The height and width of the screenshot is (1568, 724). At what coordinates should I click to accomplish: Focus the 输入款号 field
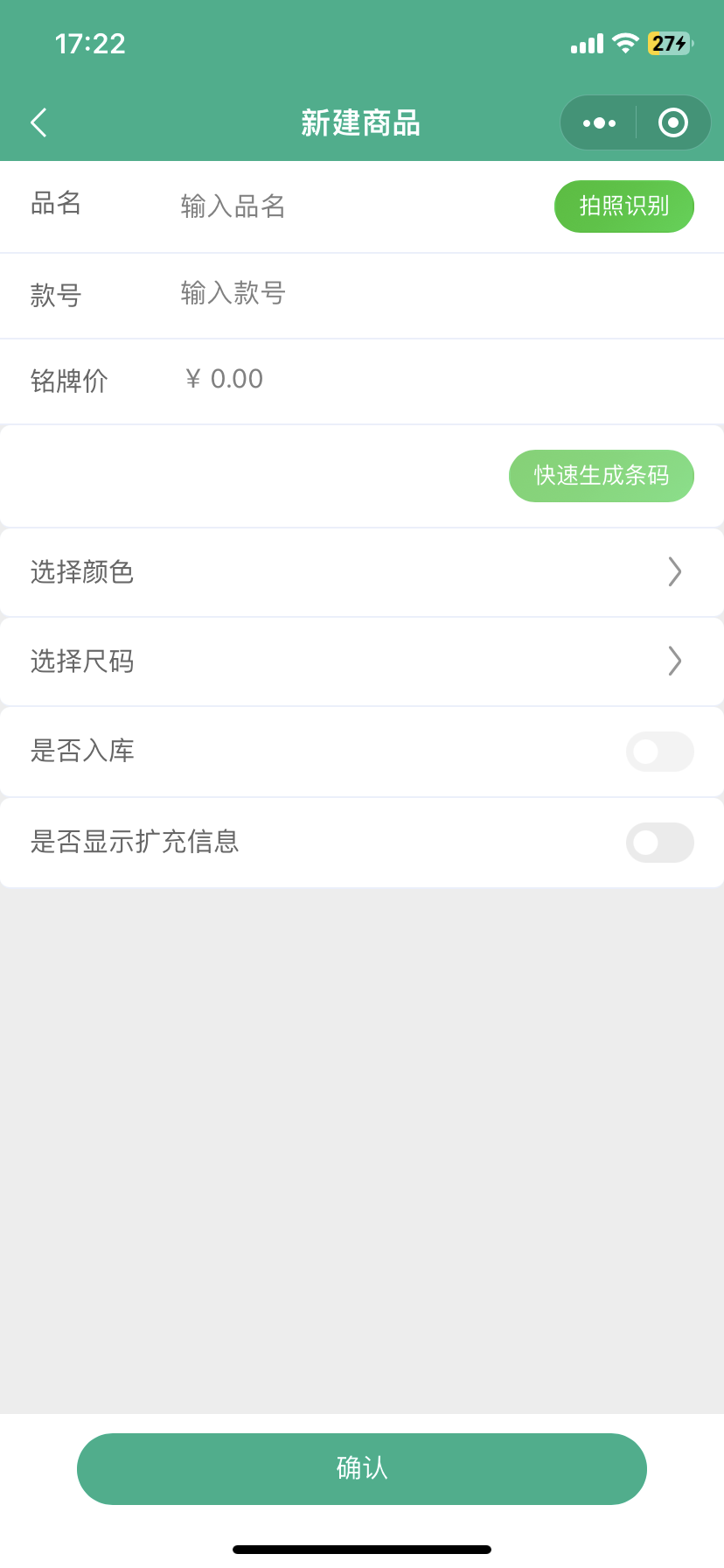pos(350,293)
